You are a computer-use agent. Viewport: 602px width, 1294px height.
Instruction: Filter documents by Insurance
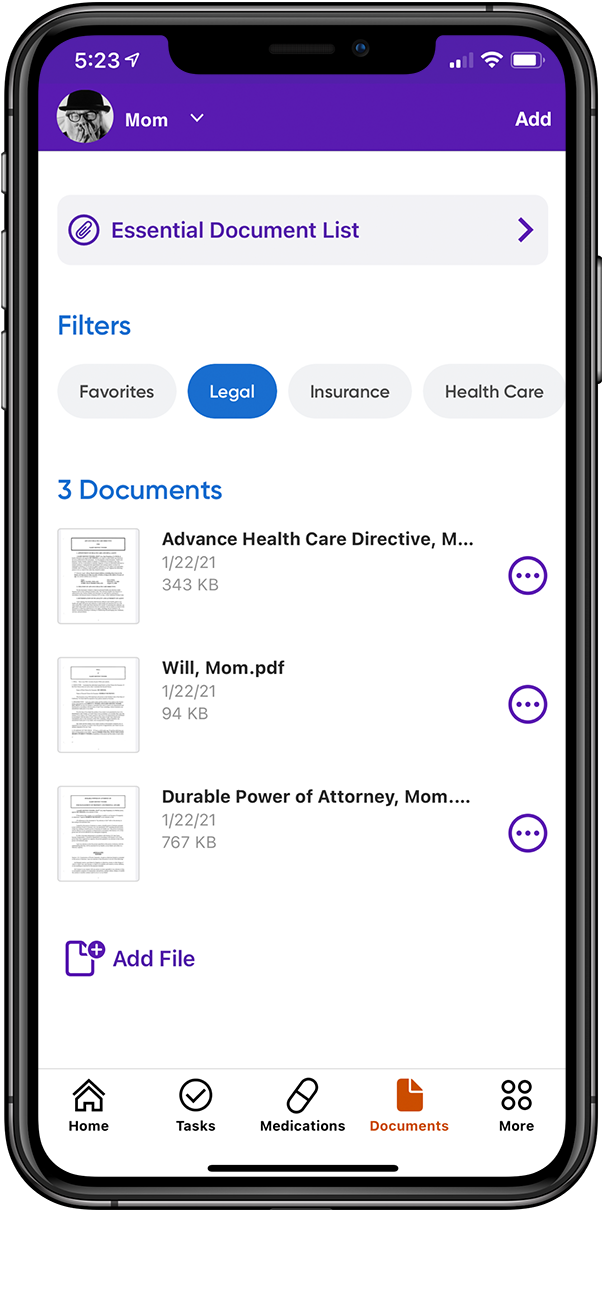tap(349, 391)
